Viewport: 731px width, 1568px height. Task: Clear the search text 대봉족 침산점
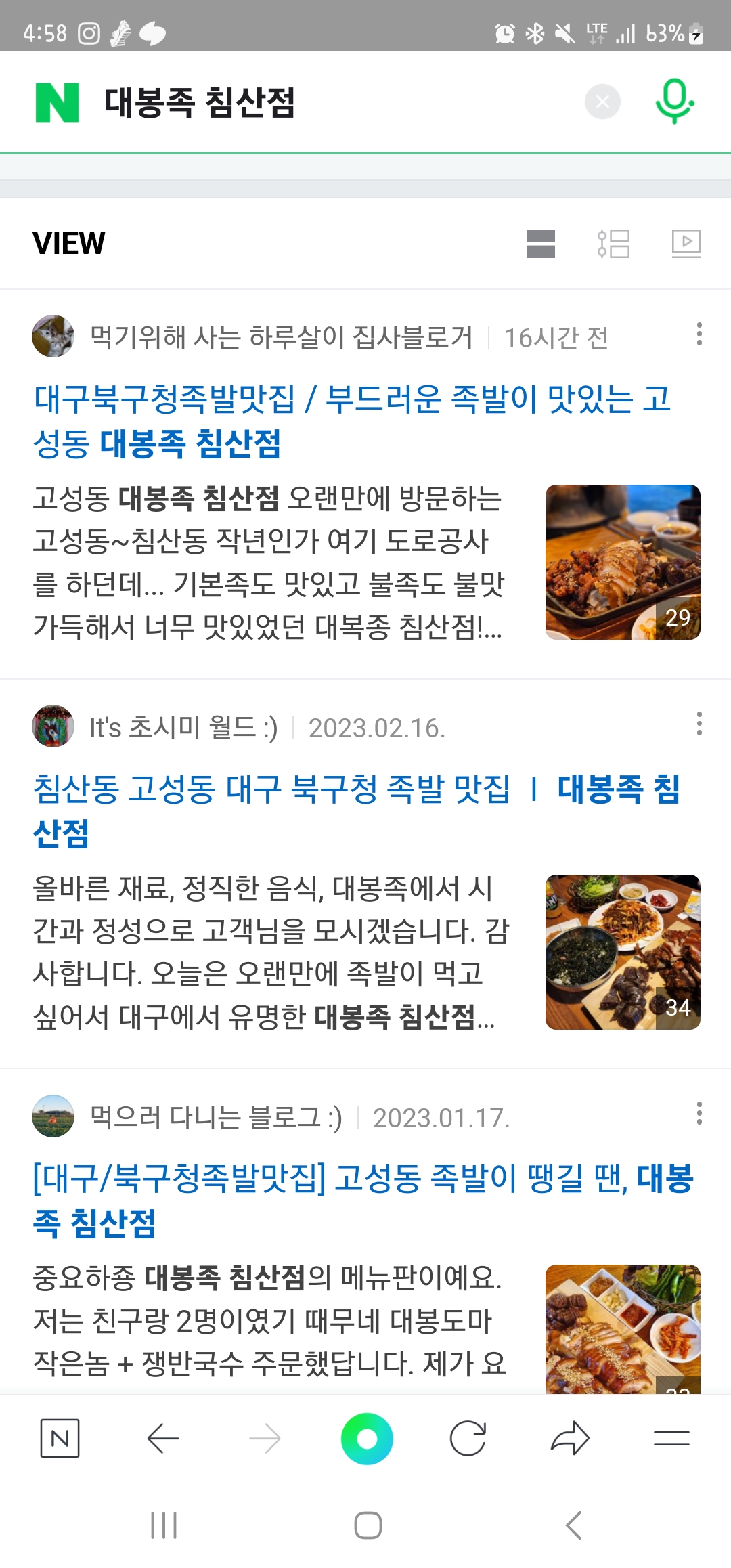pos(602,102)
